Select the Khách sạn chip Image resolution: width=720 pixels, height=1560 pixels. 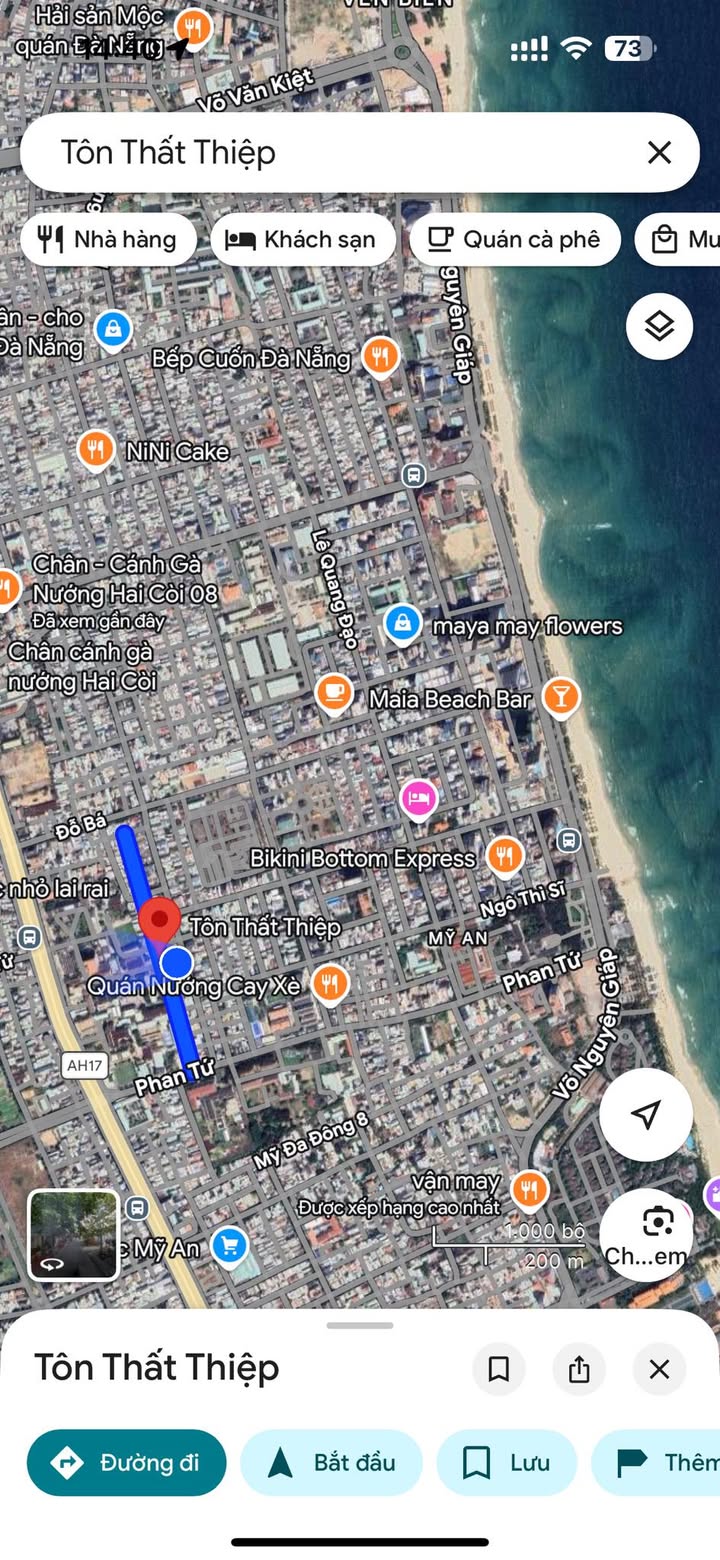coord(302,240)
